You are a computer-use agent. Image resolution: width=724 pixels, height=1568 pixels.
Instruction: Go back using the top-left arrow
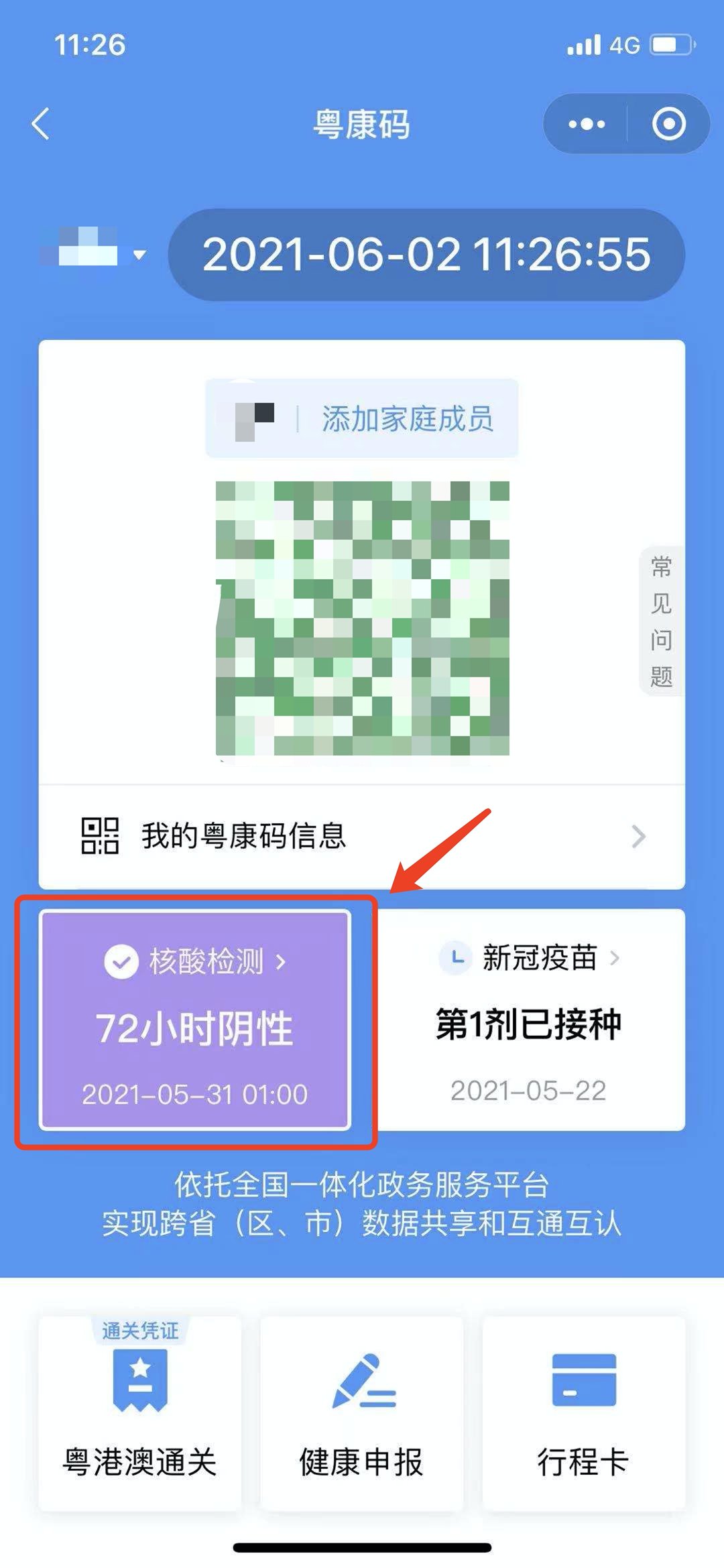pos(41,124)
